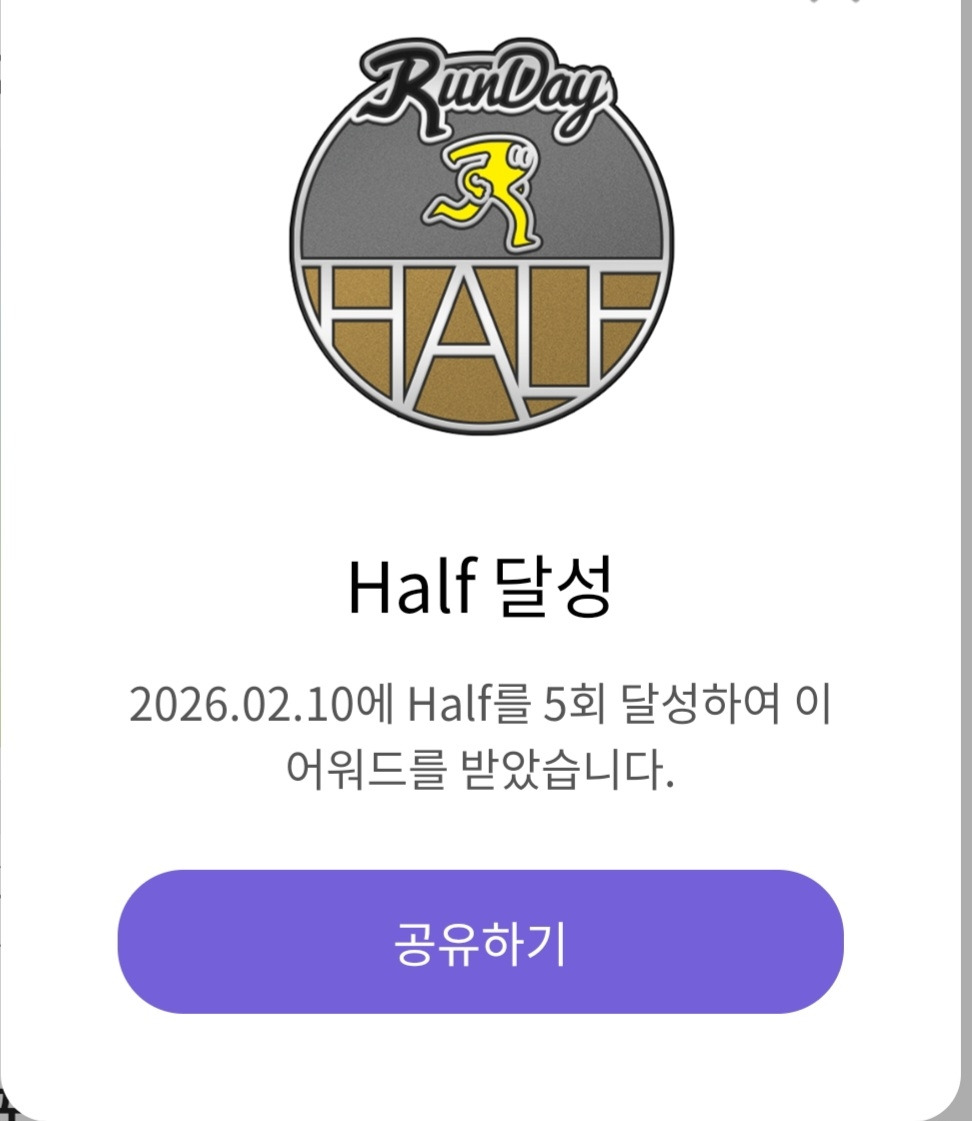Screen dimensions: 972x1121
Task: Share the Half award with 공유하기
Action: click(480, 942)
